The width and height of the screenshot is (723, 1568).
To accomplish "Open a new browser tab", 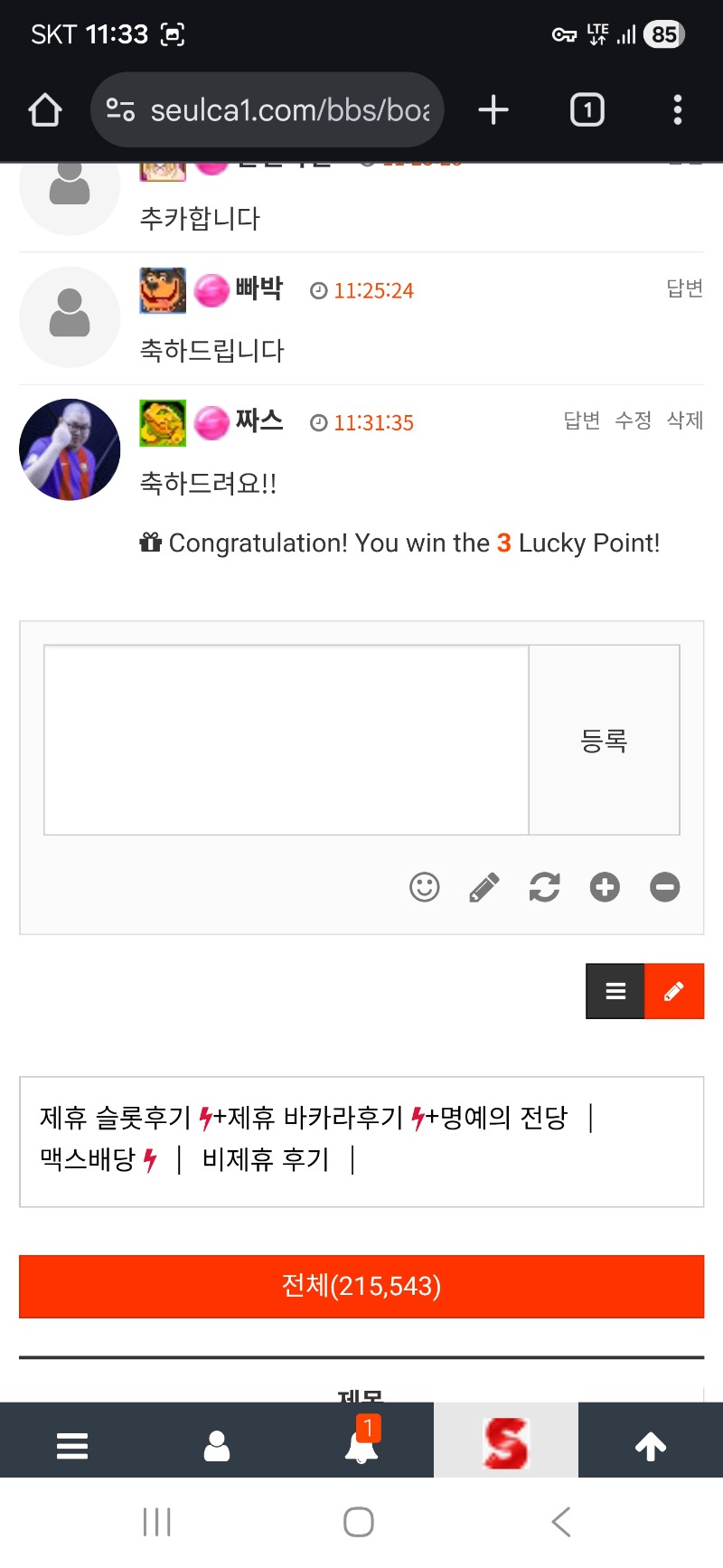I will click(493, 110).
